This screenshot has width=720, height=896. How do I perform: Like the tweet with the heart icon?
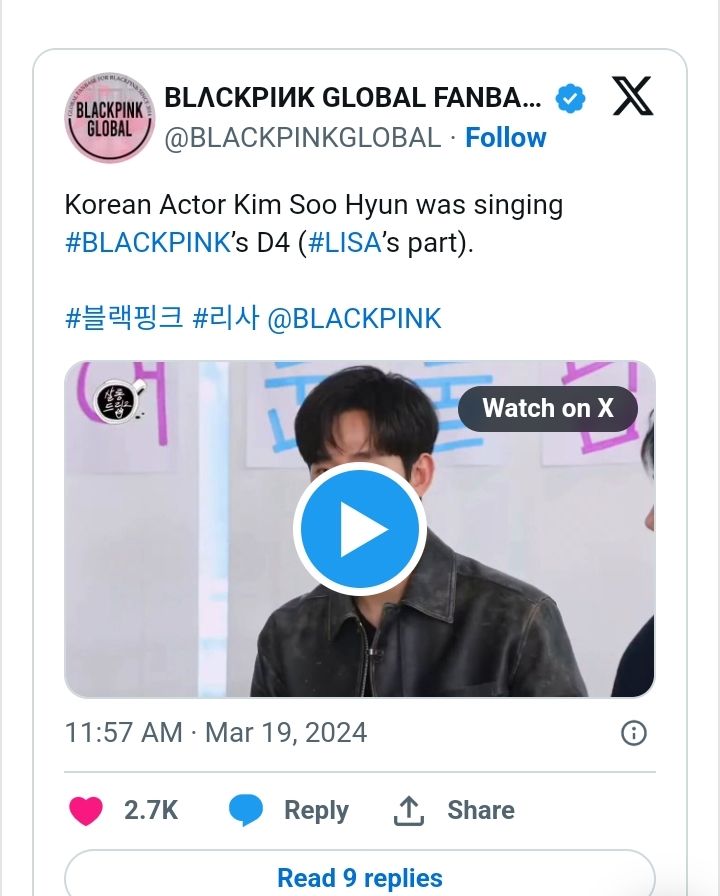click(87, 811)
